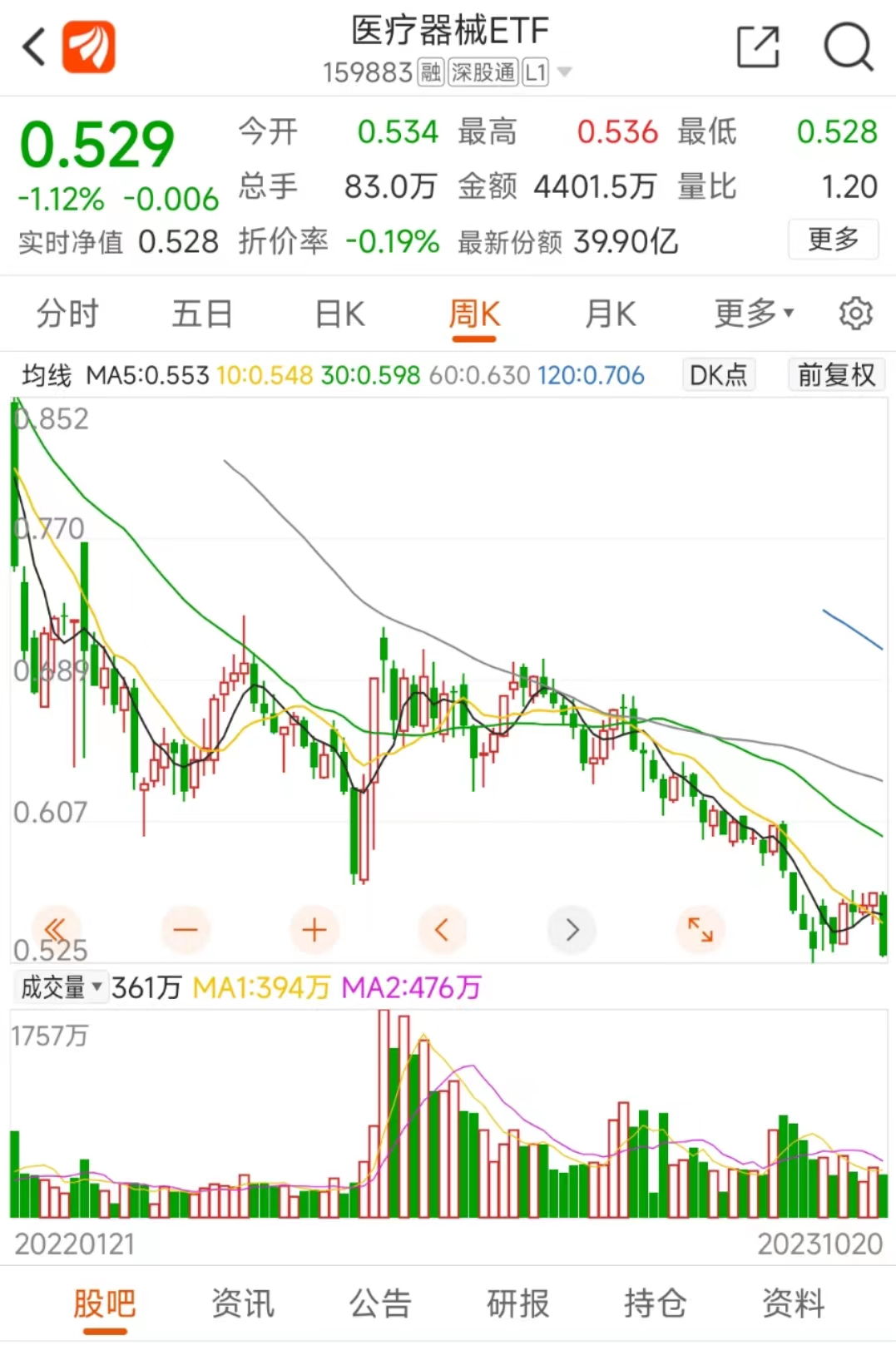Image resolution: width=896 pixels, height=1360 pixels.
Task: Open the dropdown beside 深股通 L1
Action: point(566,73)
